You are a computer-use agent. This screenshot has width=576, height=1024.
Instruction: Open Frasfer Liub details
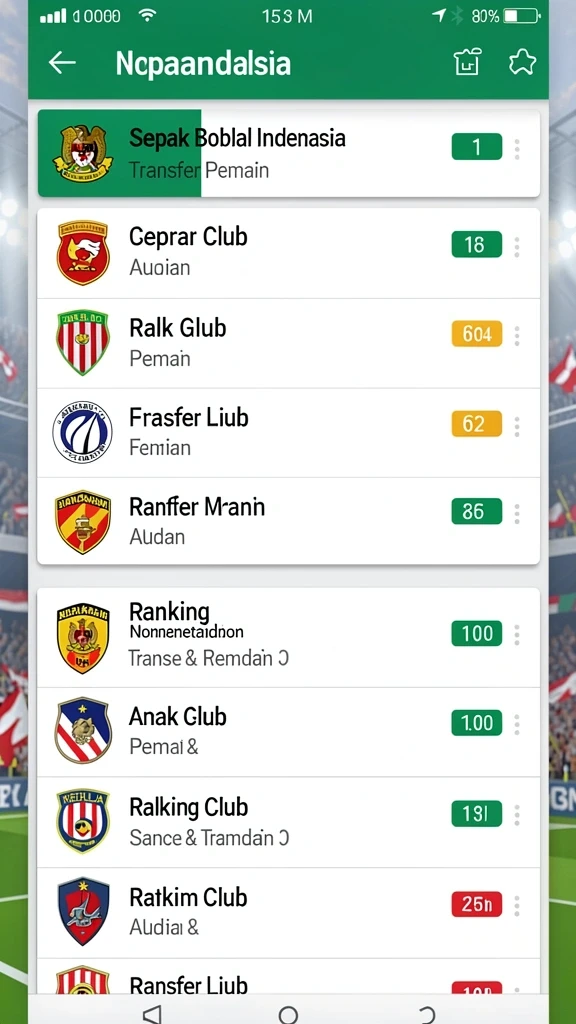[x=289, y=433]
